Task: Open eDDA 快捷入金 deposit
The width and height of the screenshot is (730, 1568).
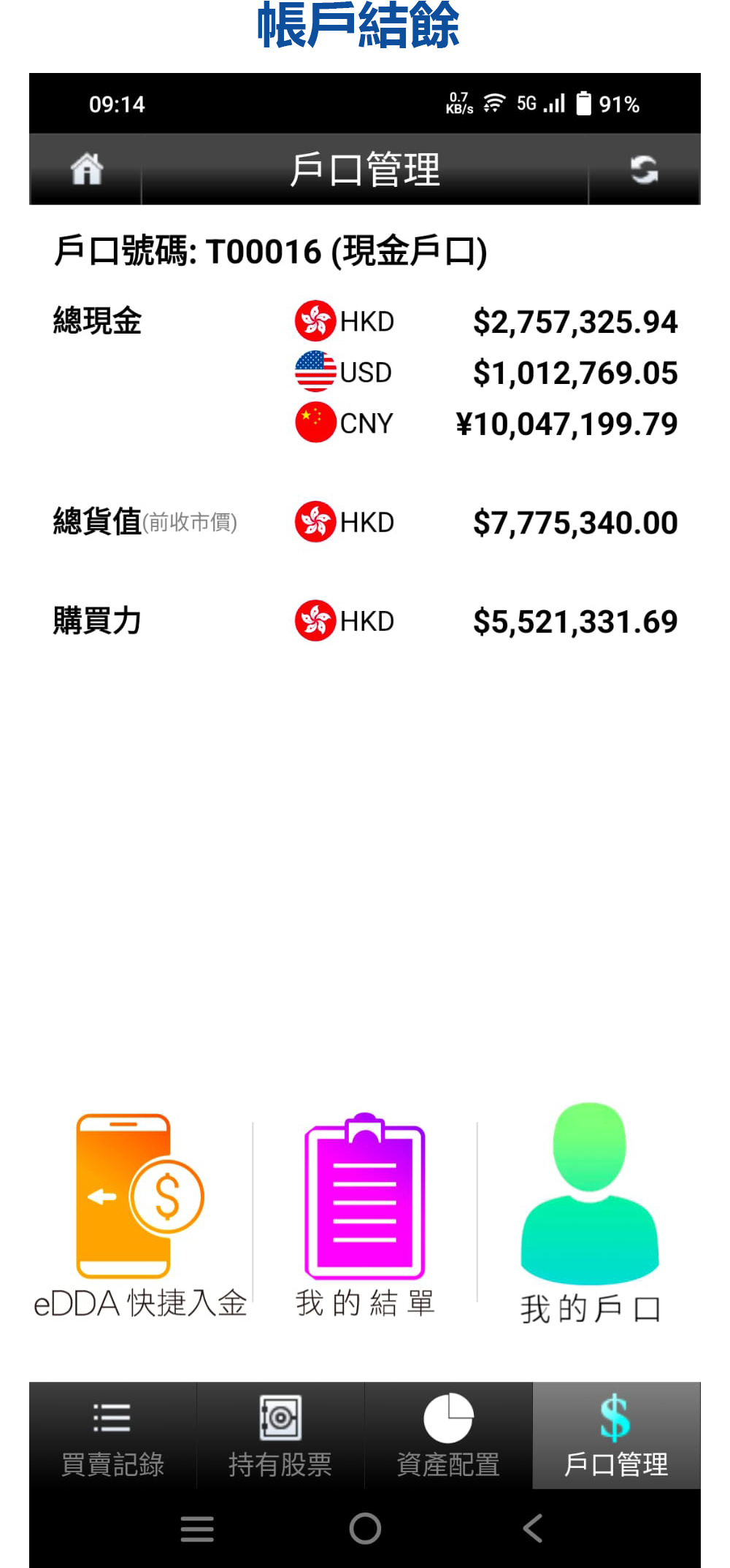Action: (140, 1217)
